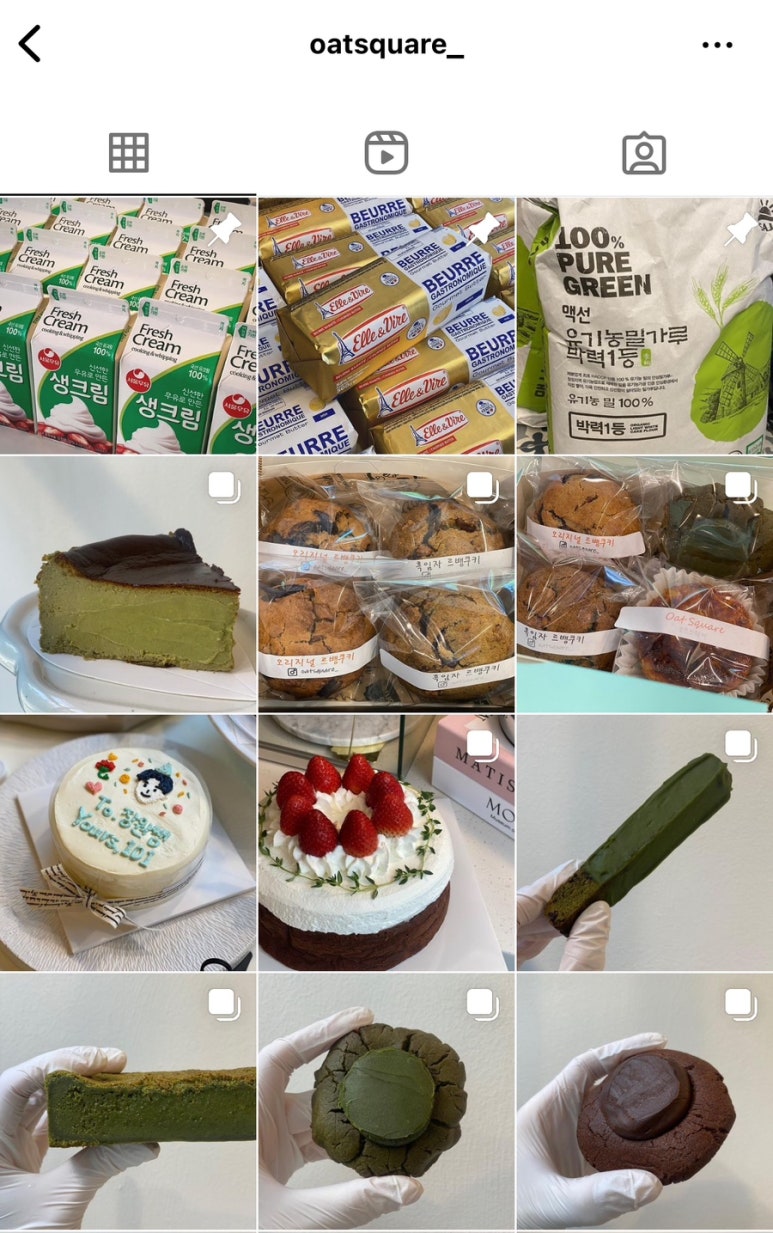View the four wrapped cookies post
The image size is (773, 1233).
pyautogui.click(x=386, y=584)
